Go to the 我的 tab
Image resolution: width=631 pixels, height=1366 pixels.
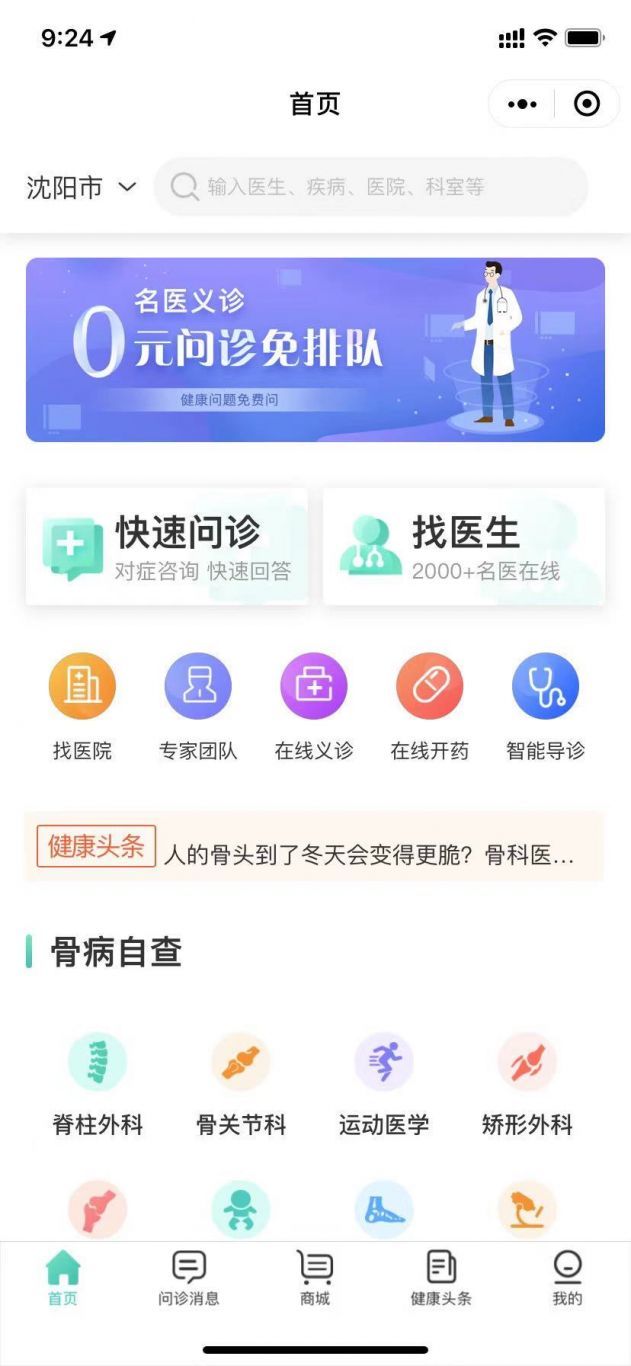pos(567,1279)
